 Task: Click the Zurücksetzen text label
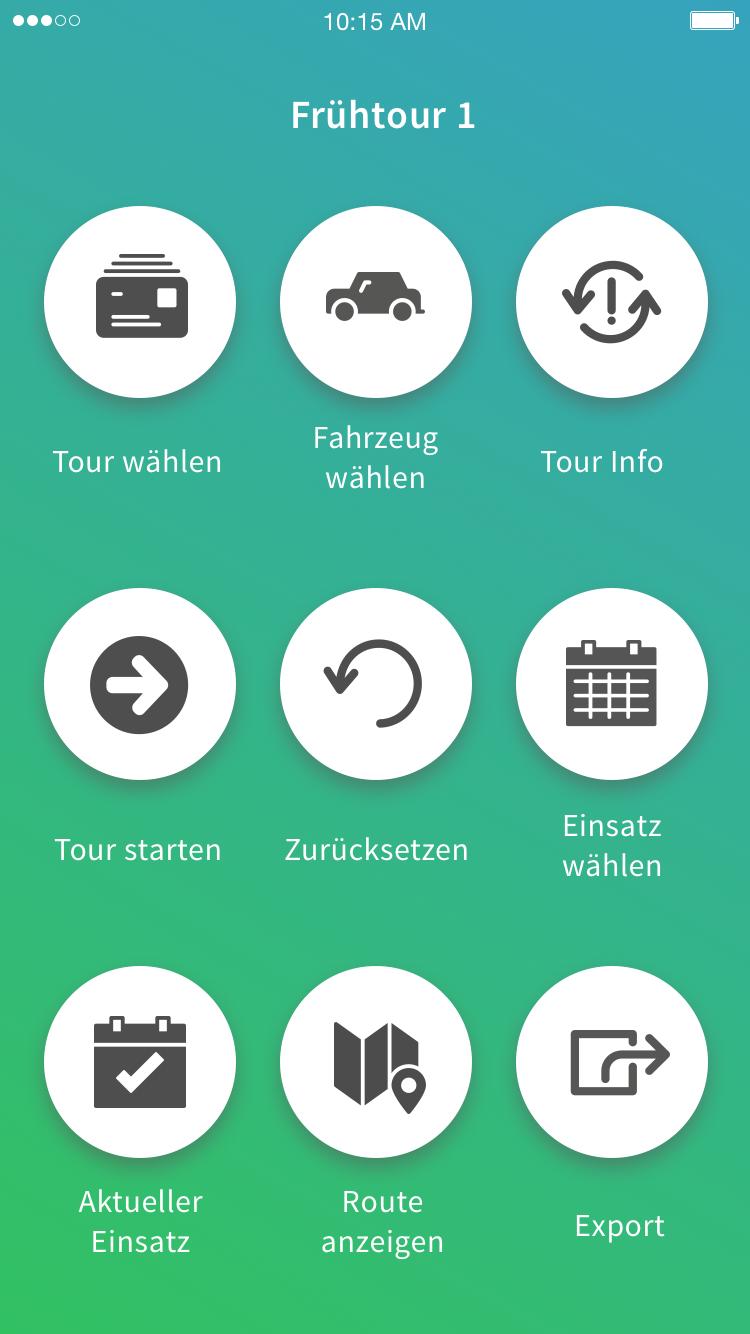(x=375, y=849)
